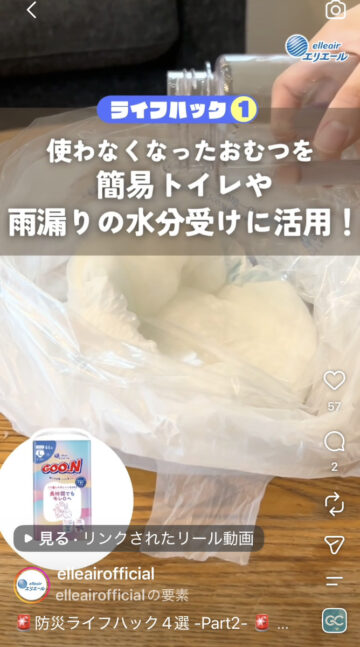Open the camera icon
The image size is (360, 647).
pos(335,10)
